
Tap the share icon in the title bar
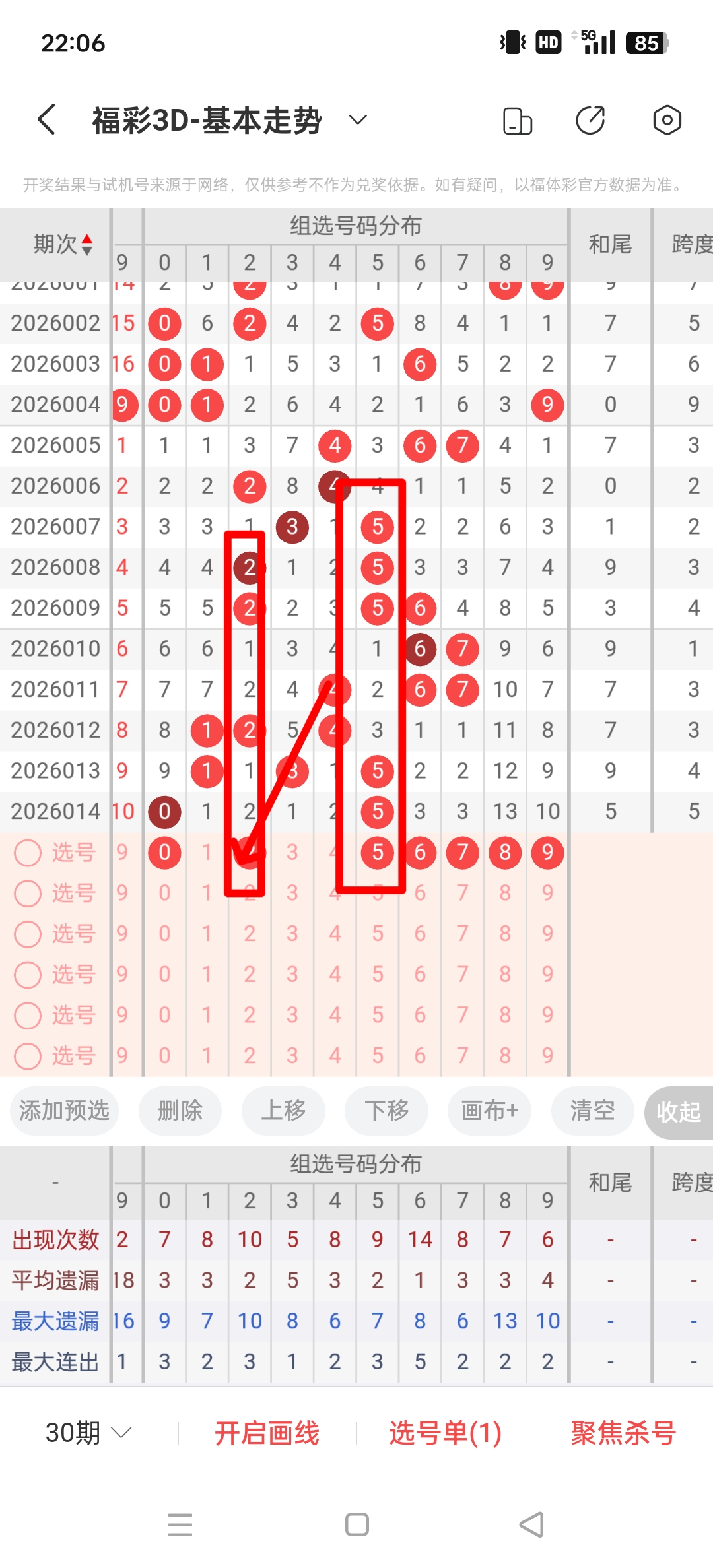tap(591, 120)
